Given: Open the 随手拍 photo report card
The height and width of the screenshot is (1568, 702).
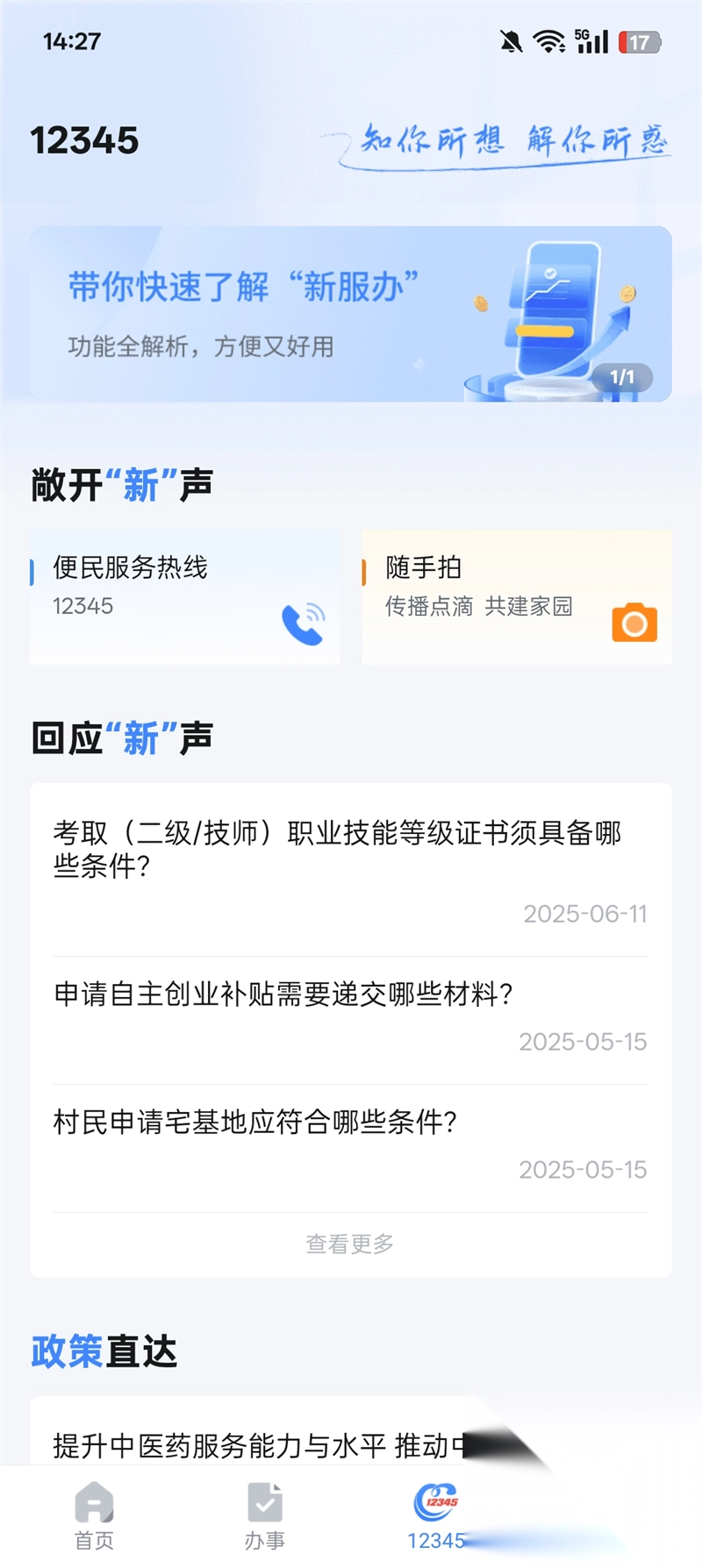Looking at the screenshot, I should pyautogui.click(x=516, y=596).
